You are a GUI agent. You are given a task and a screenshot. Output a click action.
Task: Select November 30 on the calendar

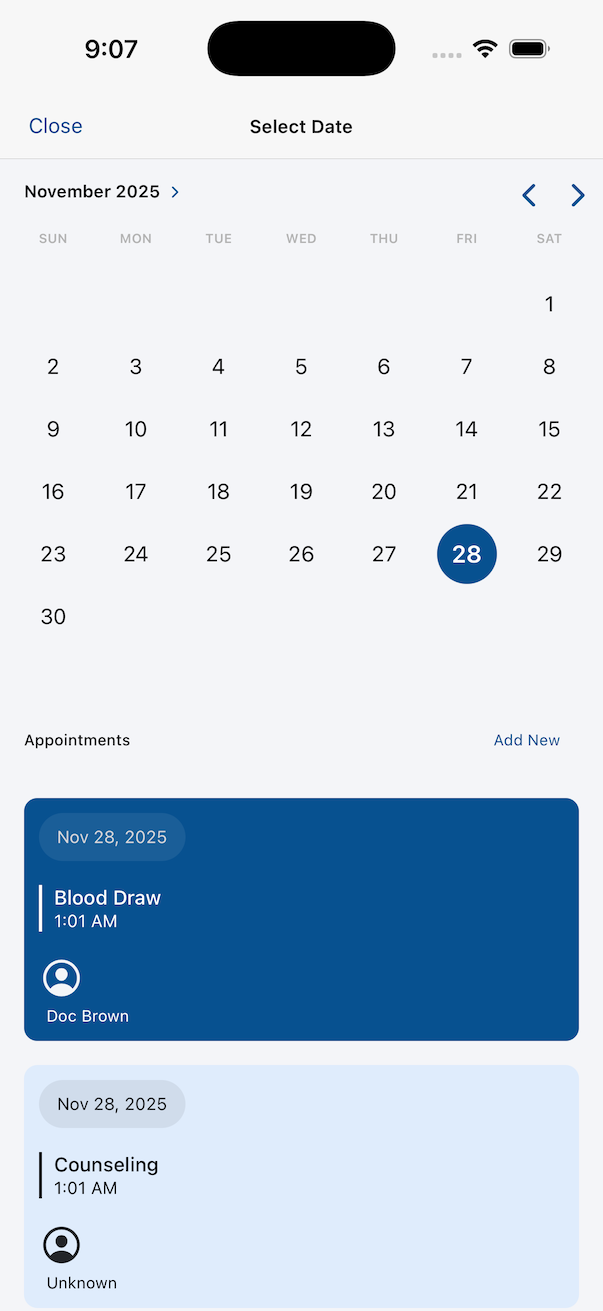(x=53, y=617)
